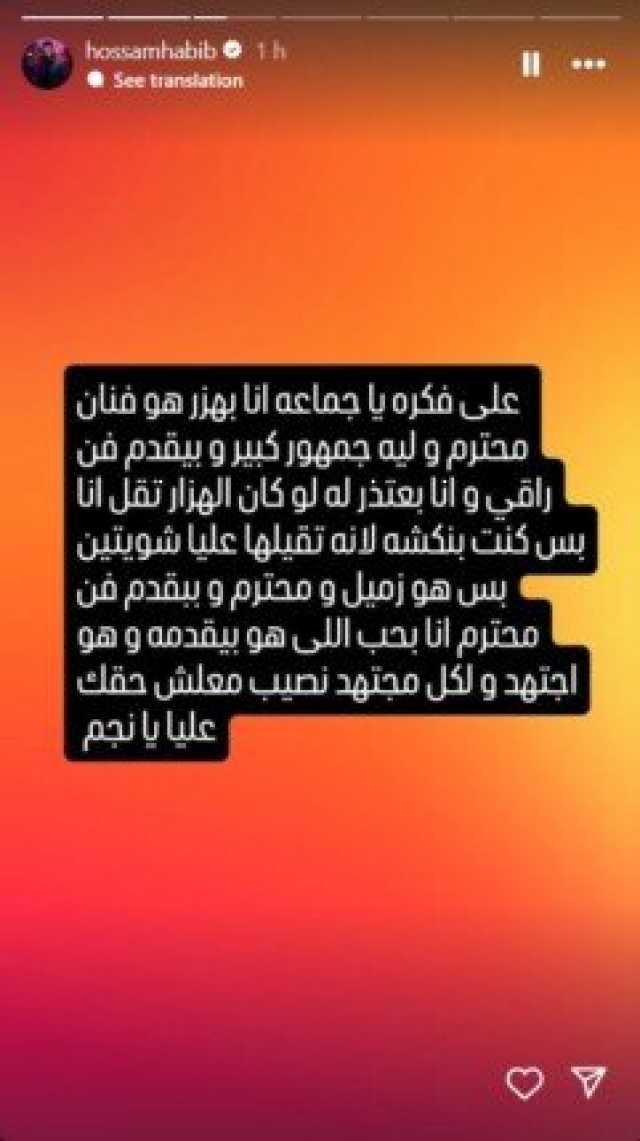Open hossamhabib's profile picture
Screen dimensions: 640x1141
[46, 64]
